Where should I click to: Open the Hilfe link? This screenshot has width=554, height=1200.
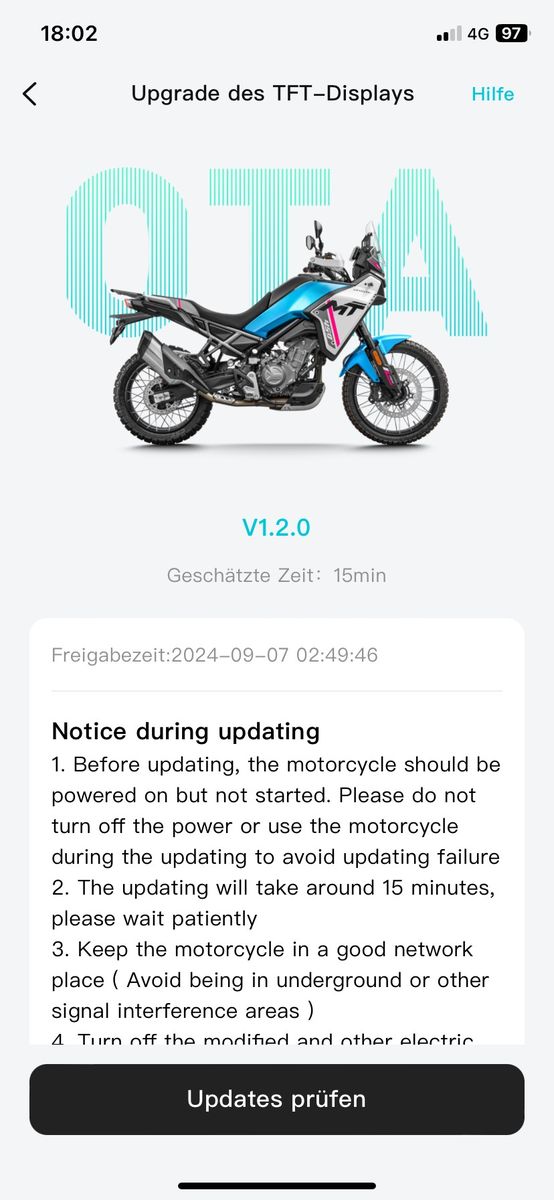click(493, 94)
